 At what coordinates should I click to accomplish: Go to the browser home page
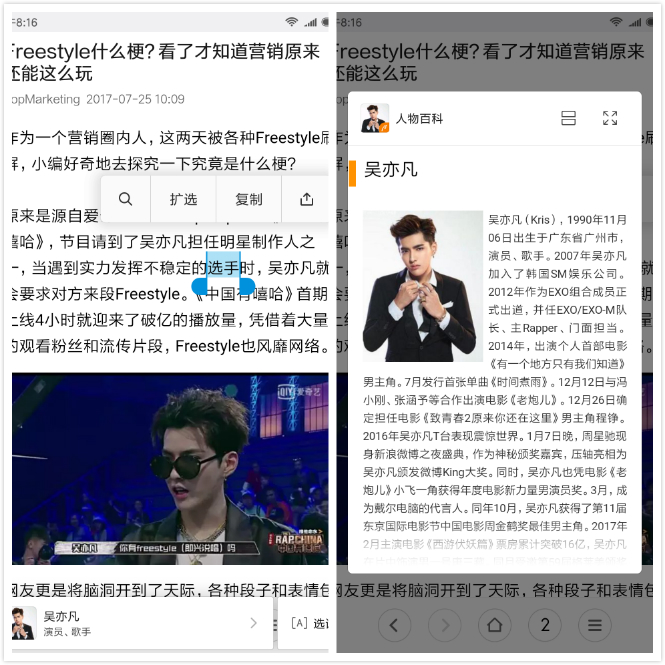(494, 626)
